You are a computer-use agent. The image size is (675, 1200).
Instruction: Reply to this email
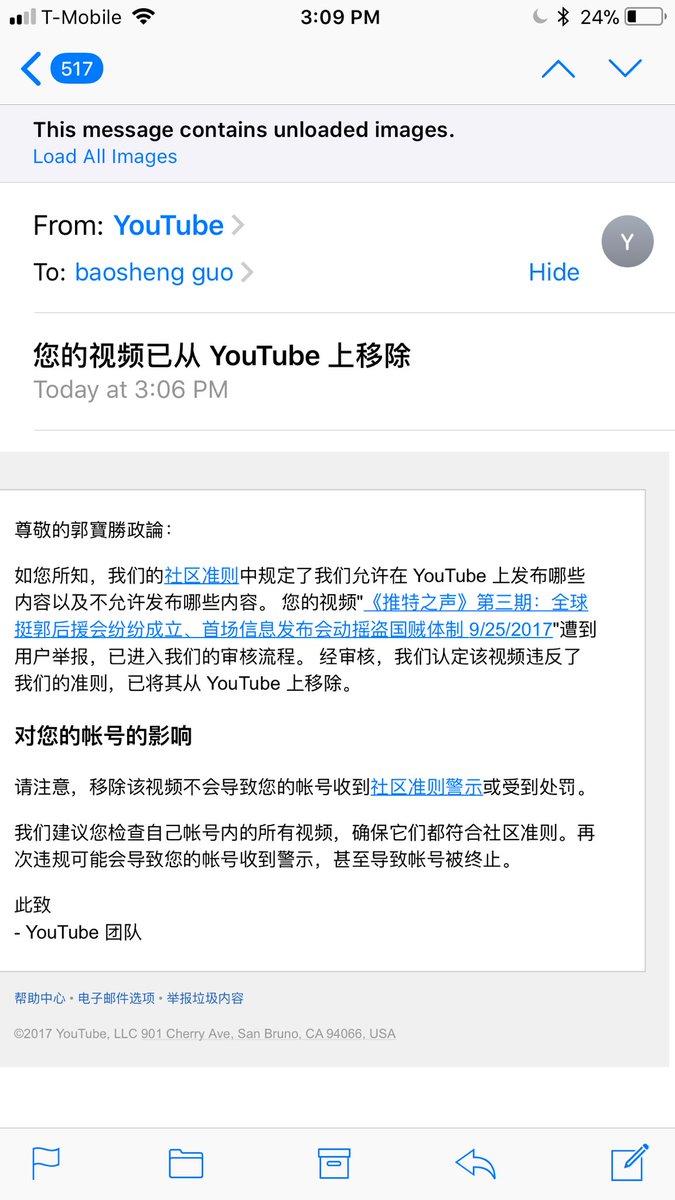click(476, 1163)
